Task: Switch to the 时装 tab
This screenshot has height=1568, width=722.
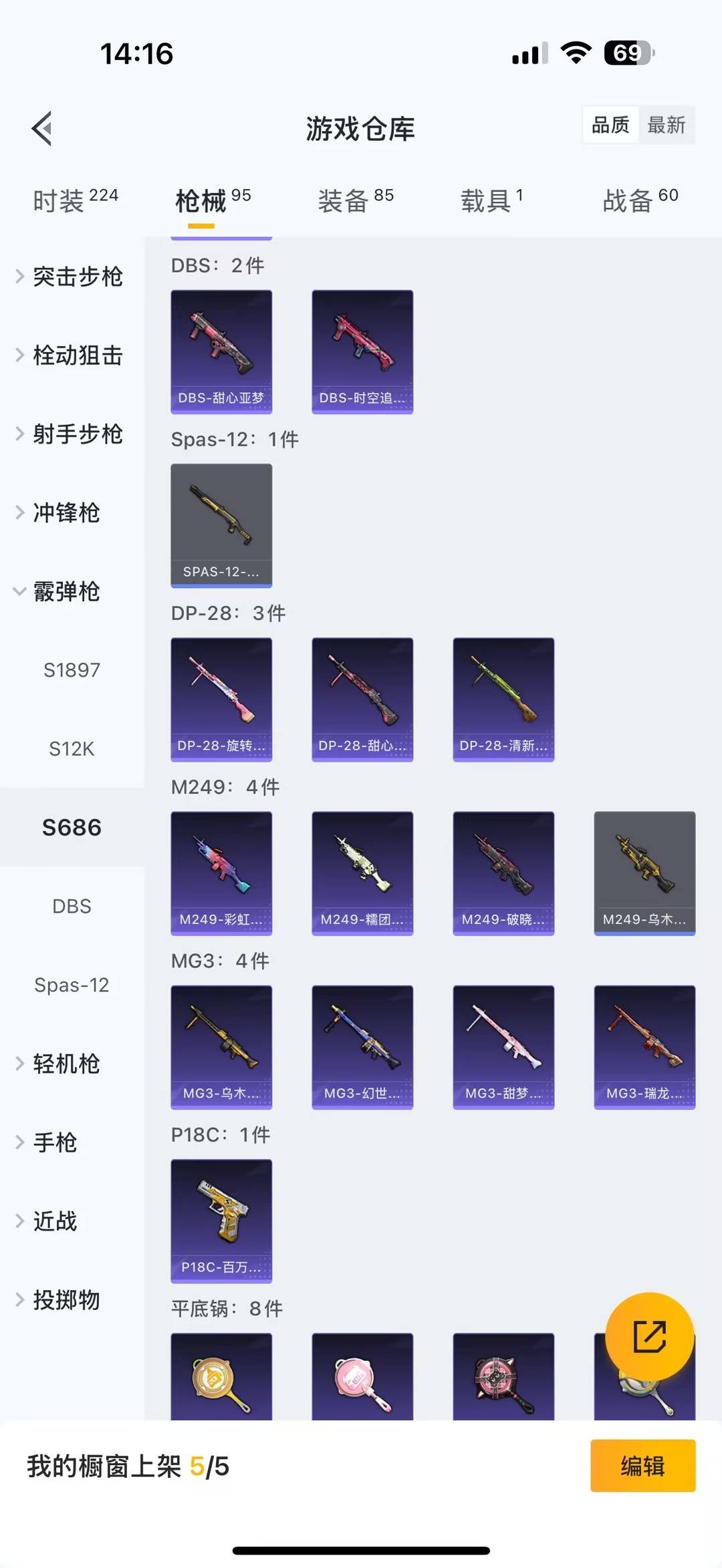Action: click(75, 200)
